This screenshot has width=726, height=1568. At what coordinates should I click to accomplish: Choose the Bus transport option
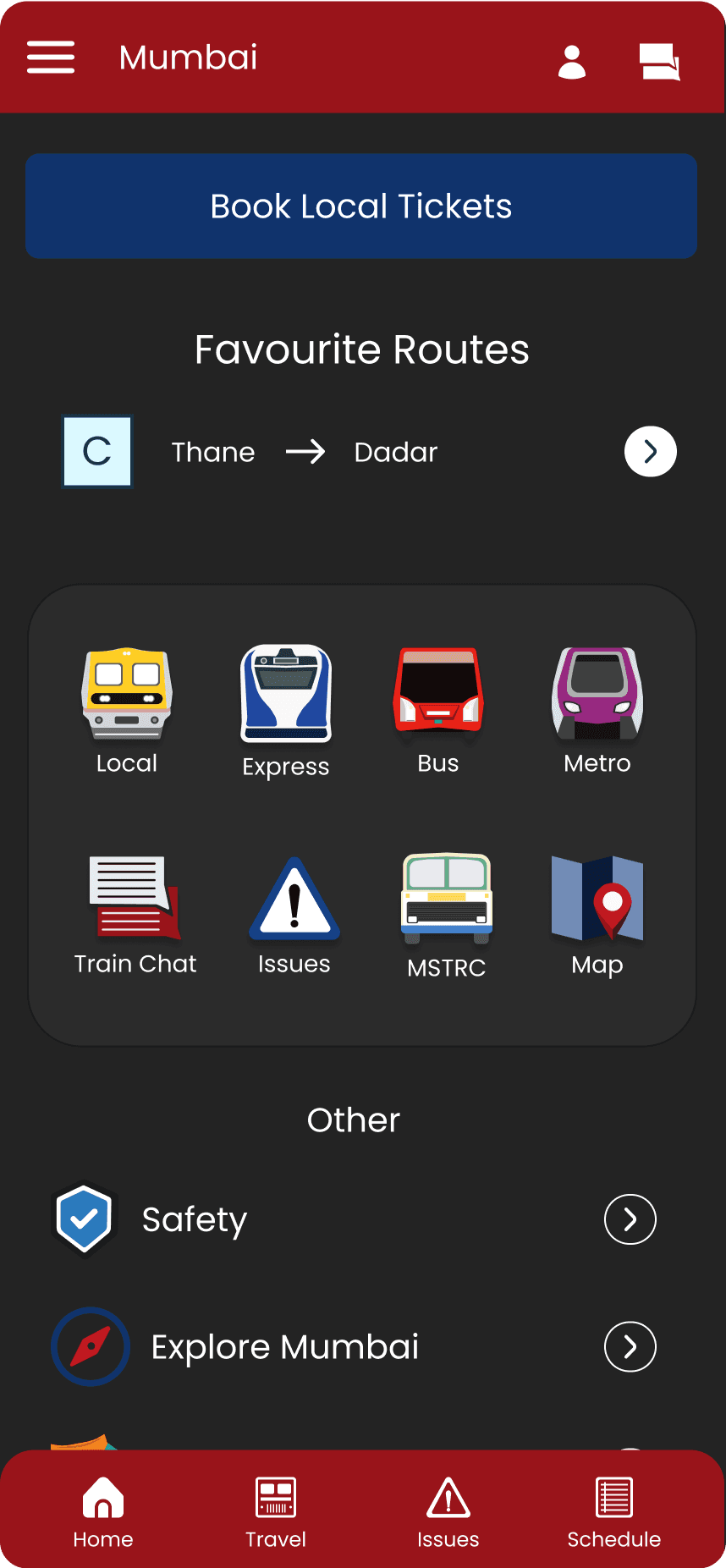(x=438, y=709)
